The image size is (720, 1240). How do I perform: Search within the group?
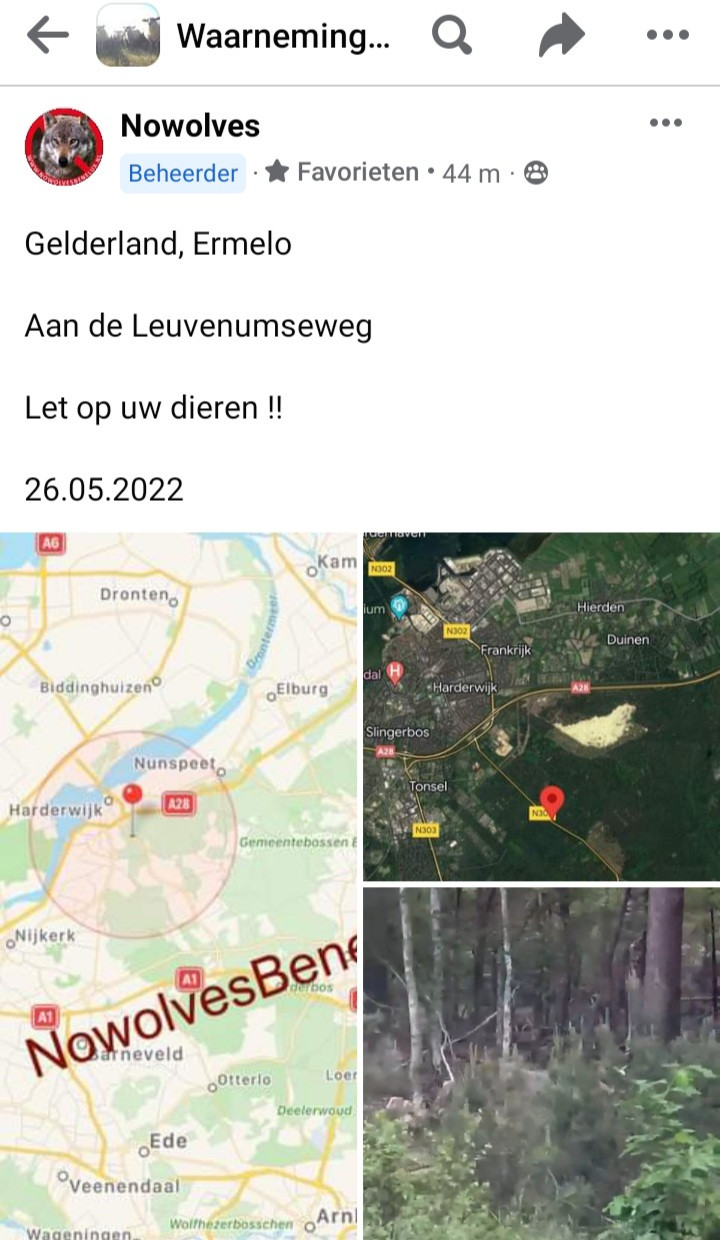(452, 37)
